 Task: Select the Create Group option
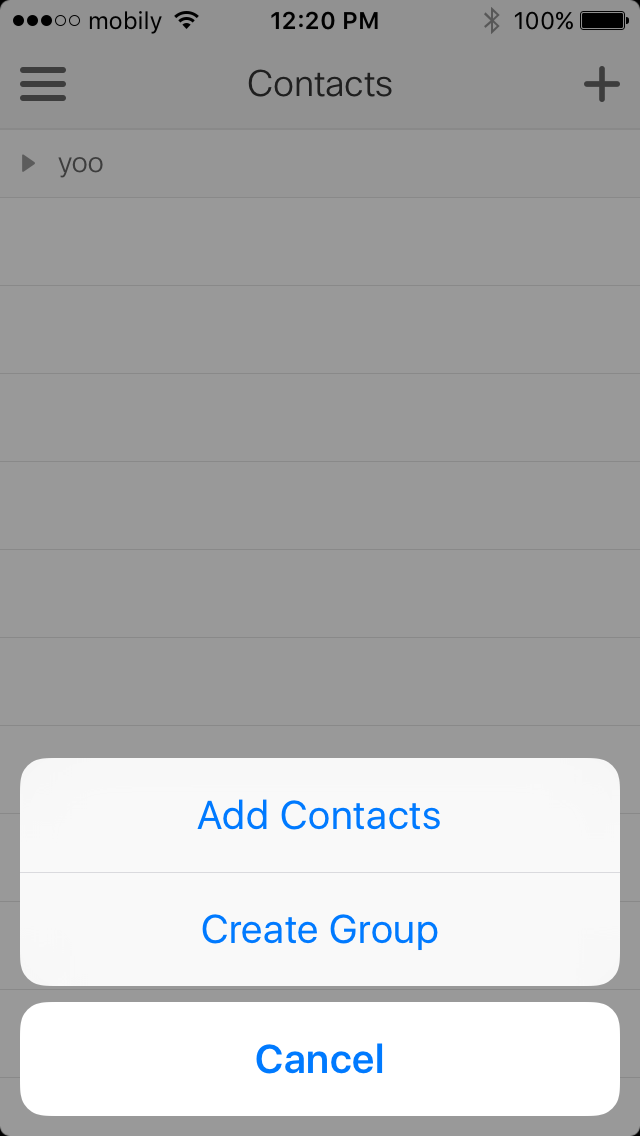(x=319, y=929)
